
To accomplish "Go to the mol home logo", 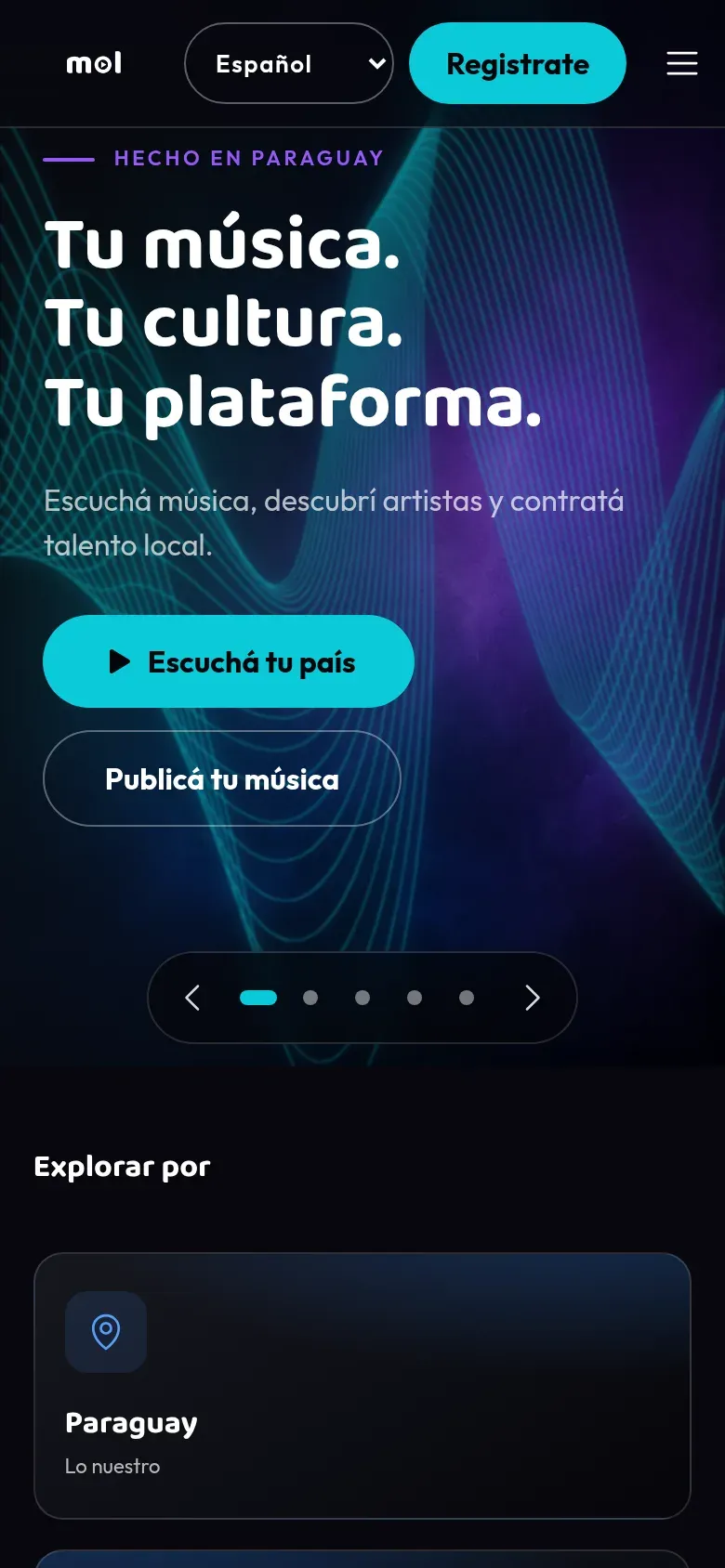I will click(94, 63).
